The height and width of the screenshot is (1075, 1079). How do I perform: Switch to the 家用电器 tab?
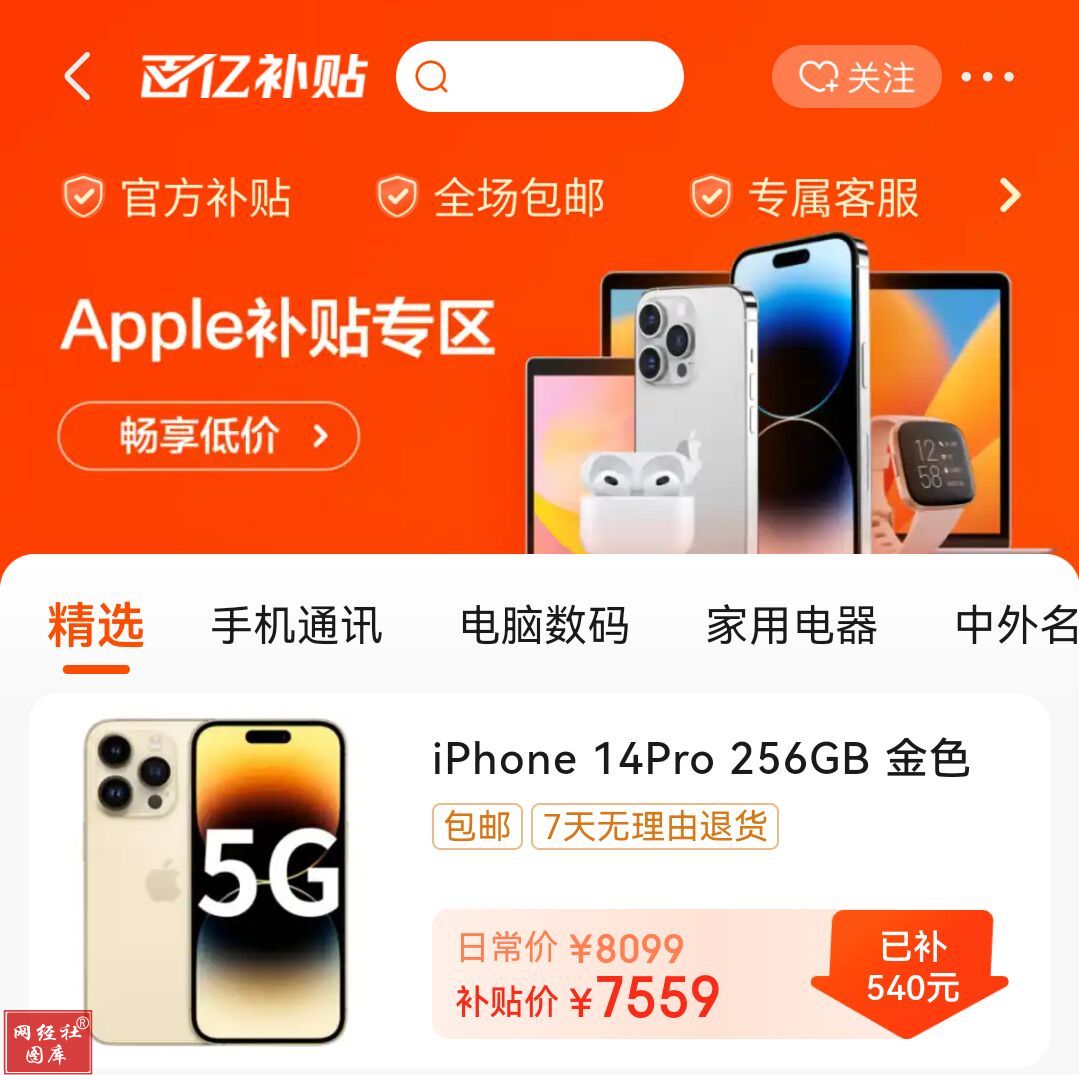click(791, 626)
